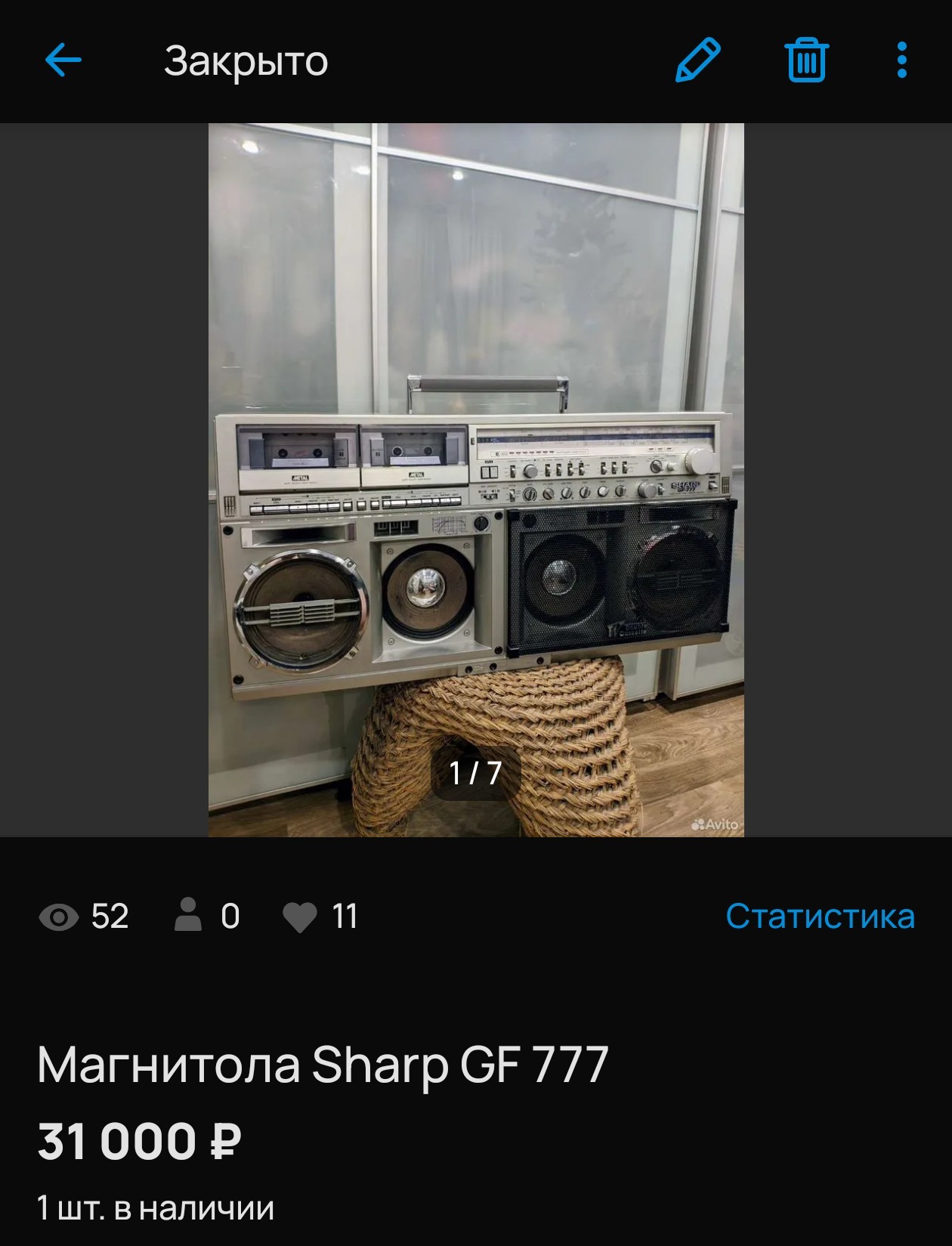The image size is (952, 1246).
Task: Edit this listing with the pencil icon
Action: point(697,60)
